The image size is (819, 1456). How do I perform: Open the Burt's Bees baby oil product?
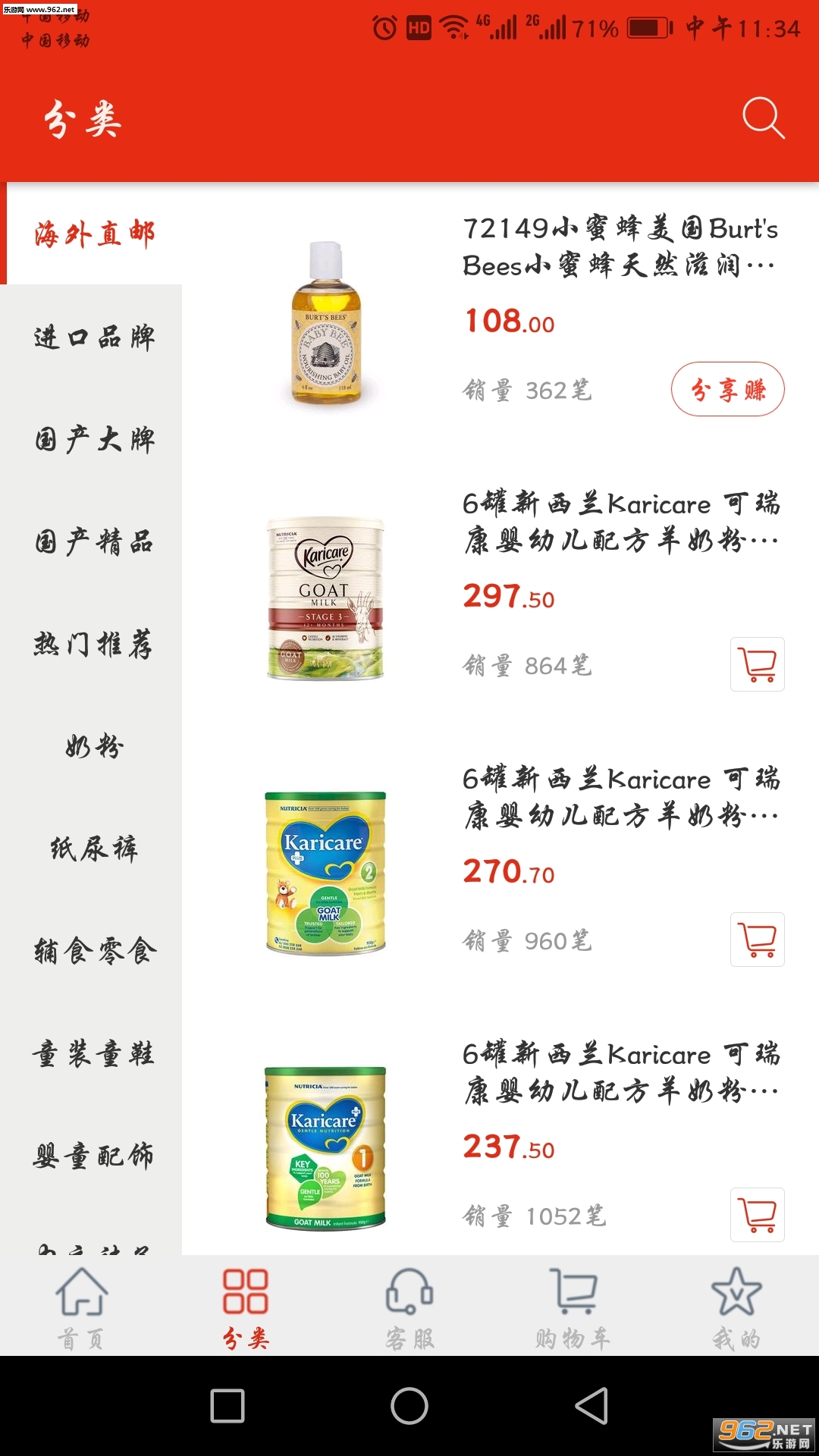(x=619, y=246)
